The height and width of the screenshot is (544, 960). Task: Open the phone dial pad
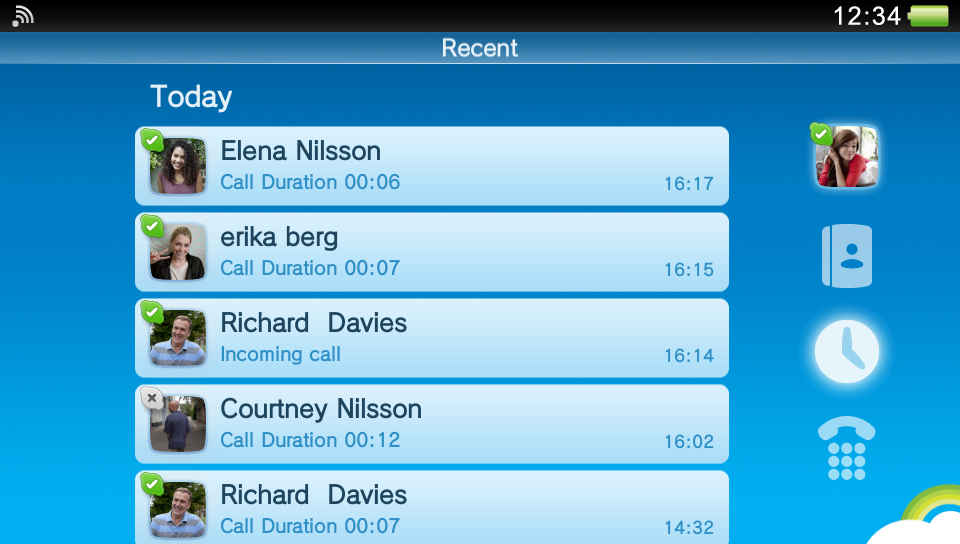(x=847, y=448)
